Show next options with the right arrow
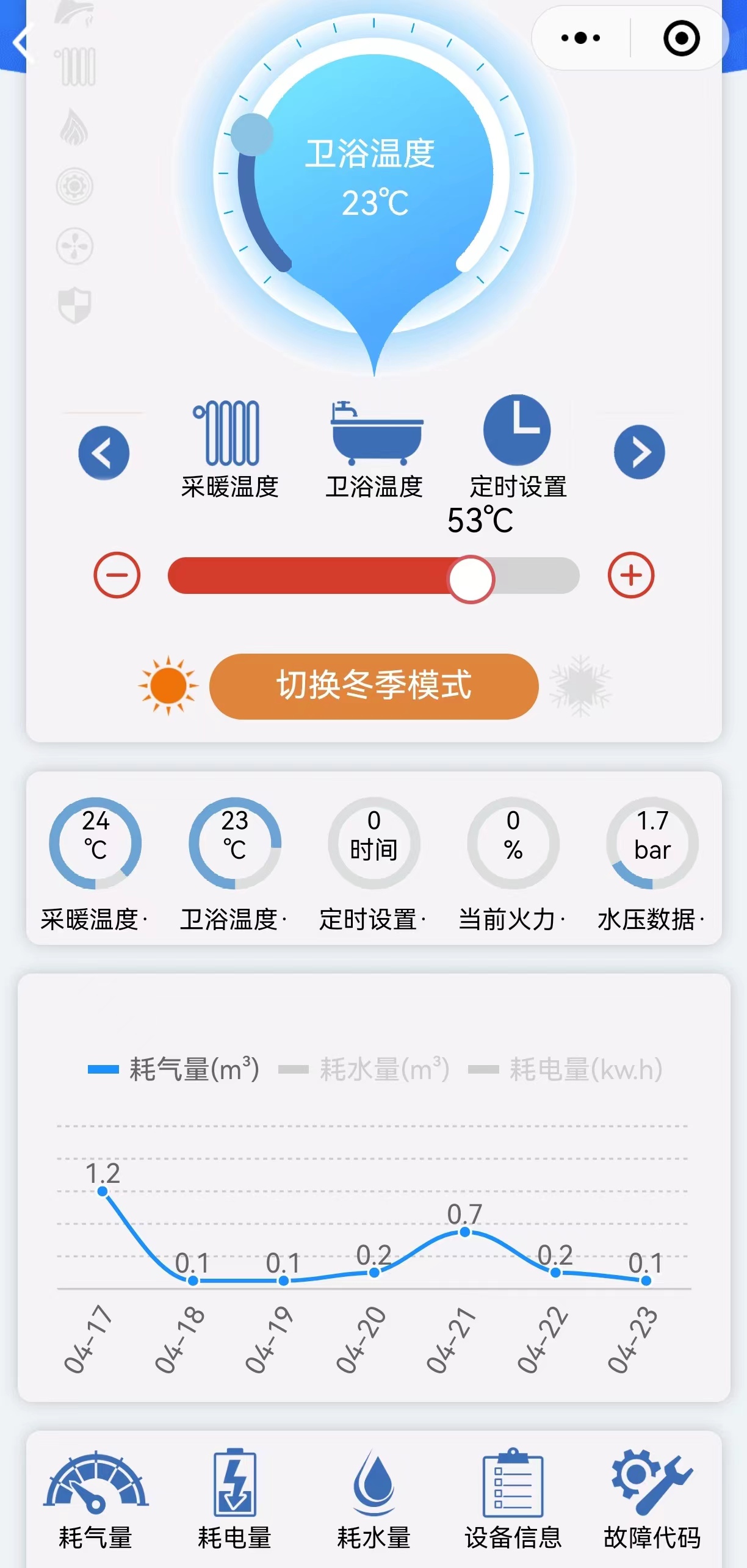The height and width of the screenshot is (1568, 747). tap(639, 453)
